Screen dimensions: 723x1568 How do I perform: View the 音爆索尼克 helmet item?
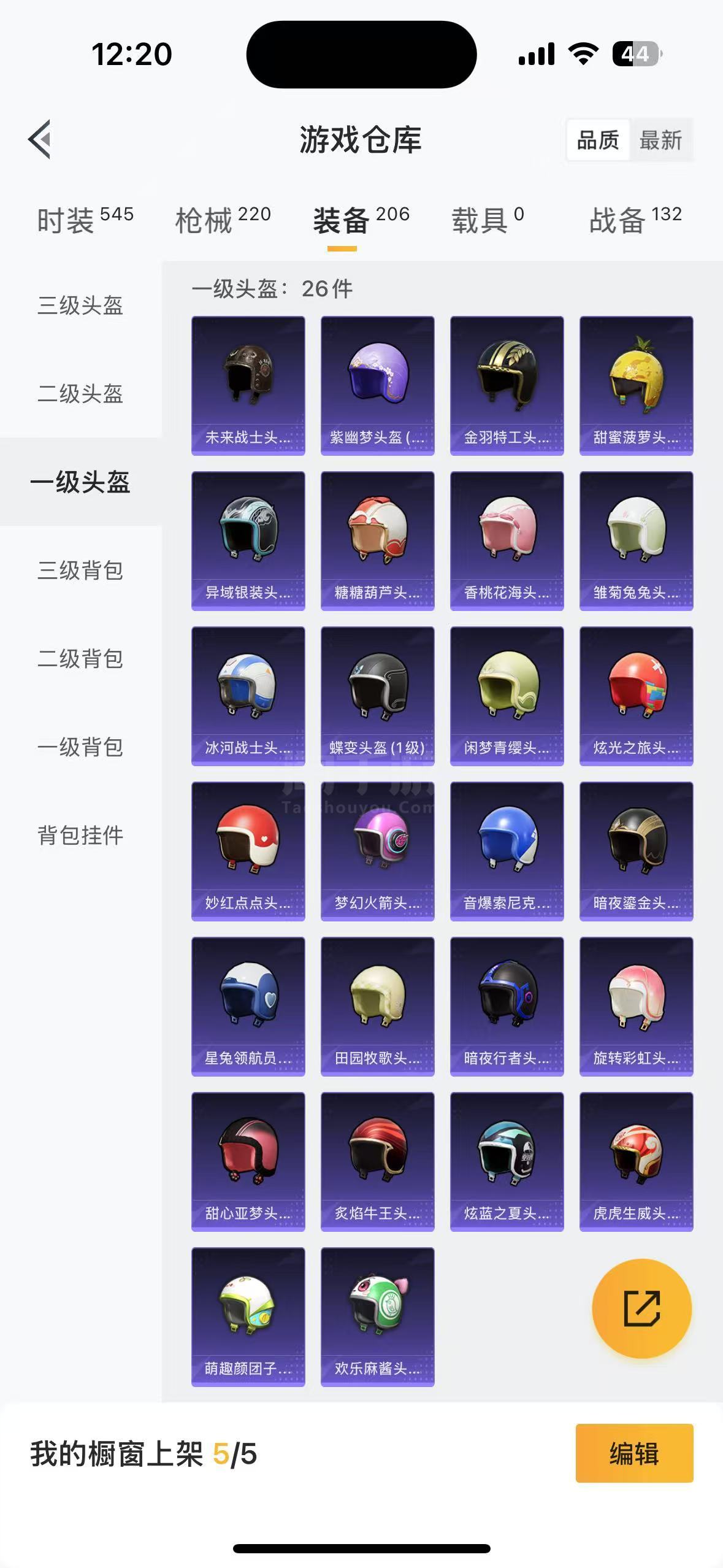click(x=507, y=851)
